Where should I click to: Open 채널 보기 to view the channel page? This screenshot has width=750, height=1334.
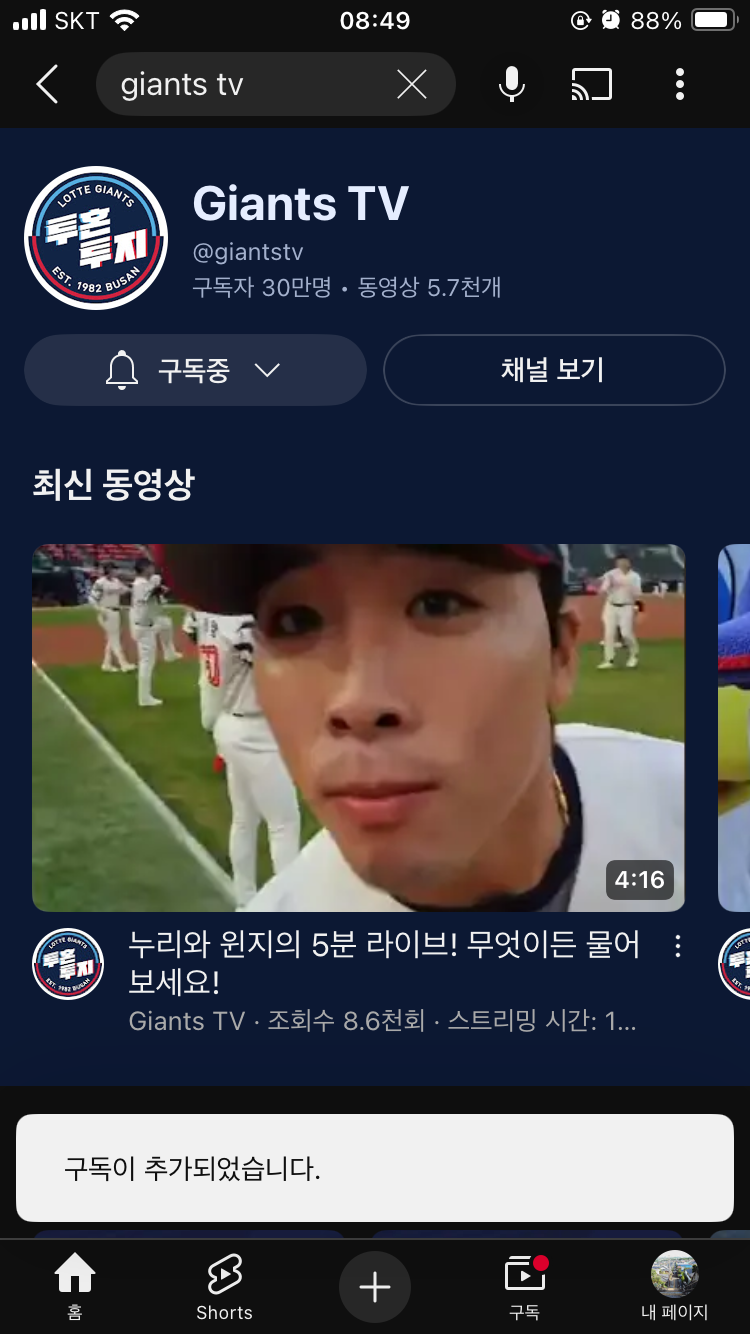click(x=553, y=369)
